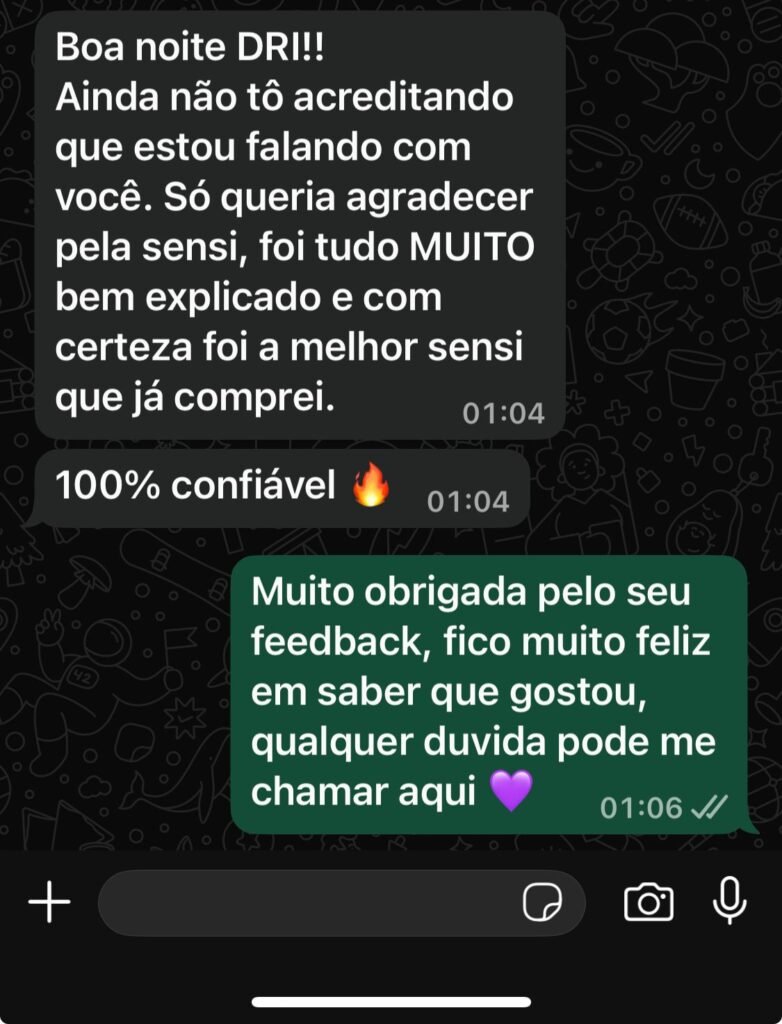
Task: Open the camera to take a photo
Action: (x=648, y=903)
